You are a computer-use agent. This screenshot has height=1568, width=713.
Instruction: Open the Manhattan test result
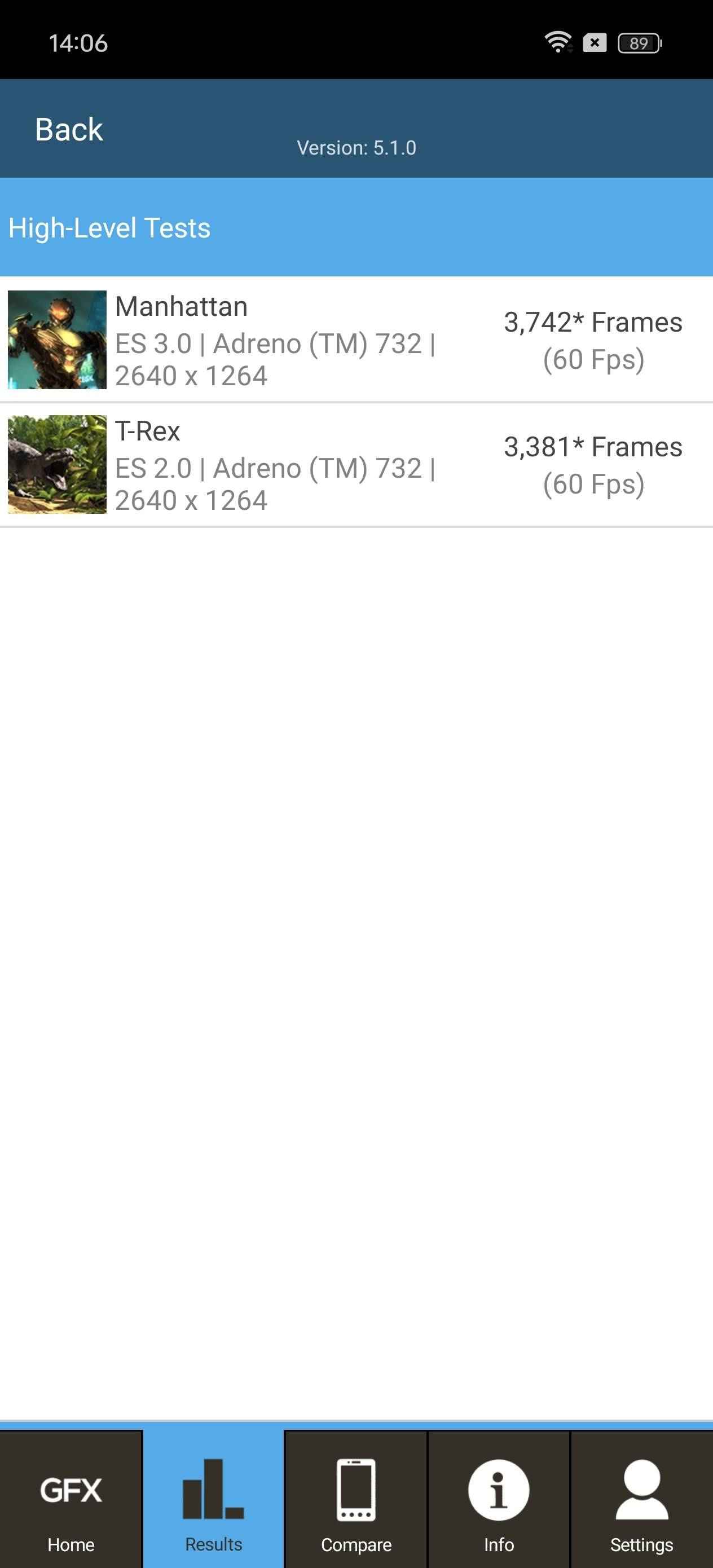tap(356, 340)
